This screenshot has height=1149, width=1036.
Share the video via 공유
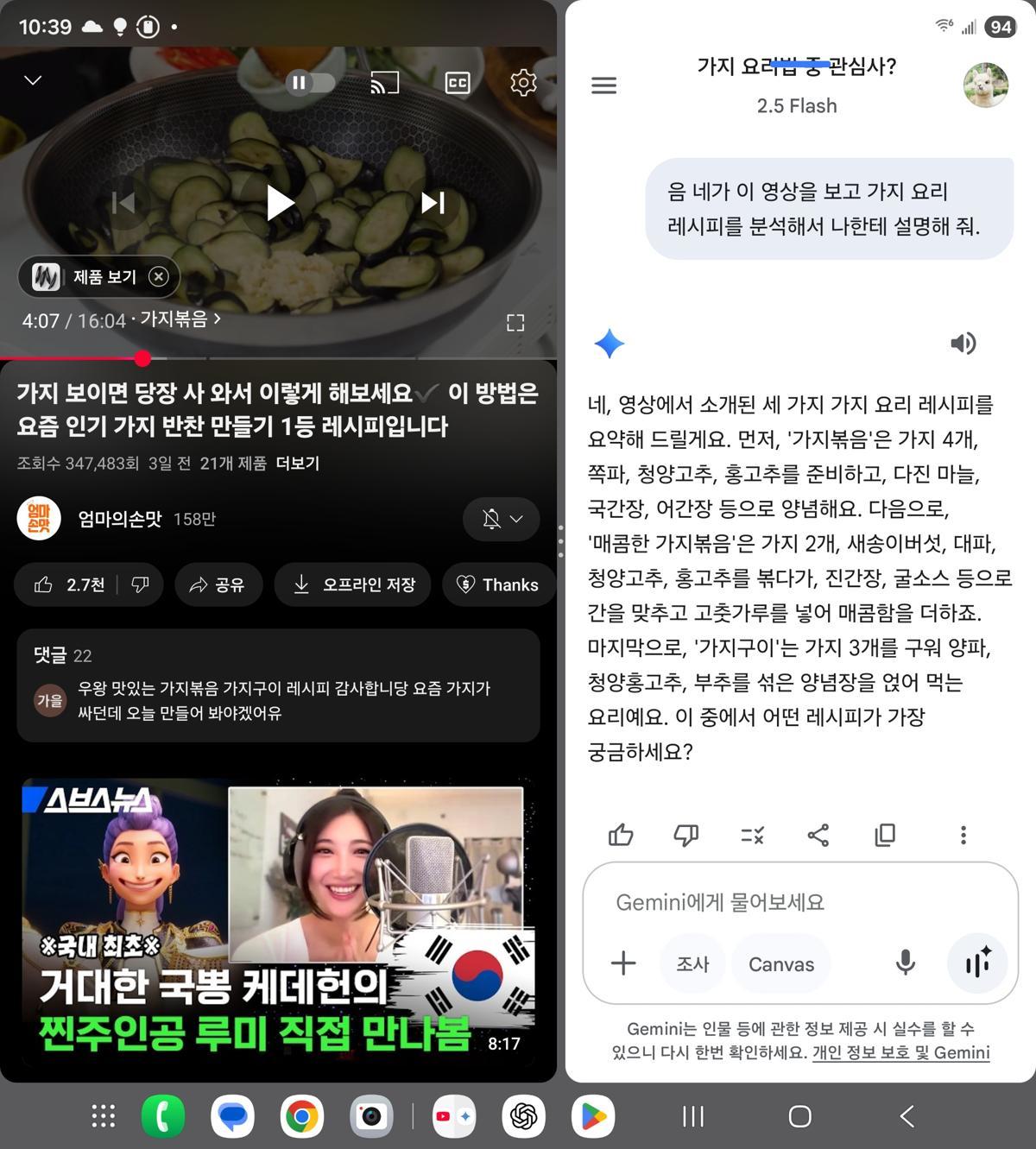218,584
